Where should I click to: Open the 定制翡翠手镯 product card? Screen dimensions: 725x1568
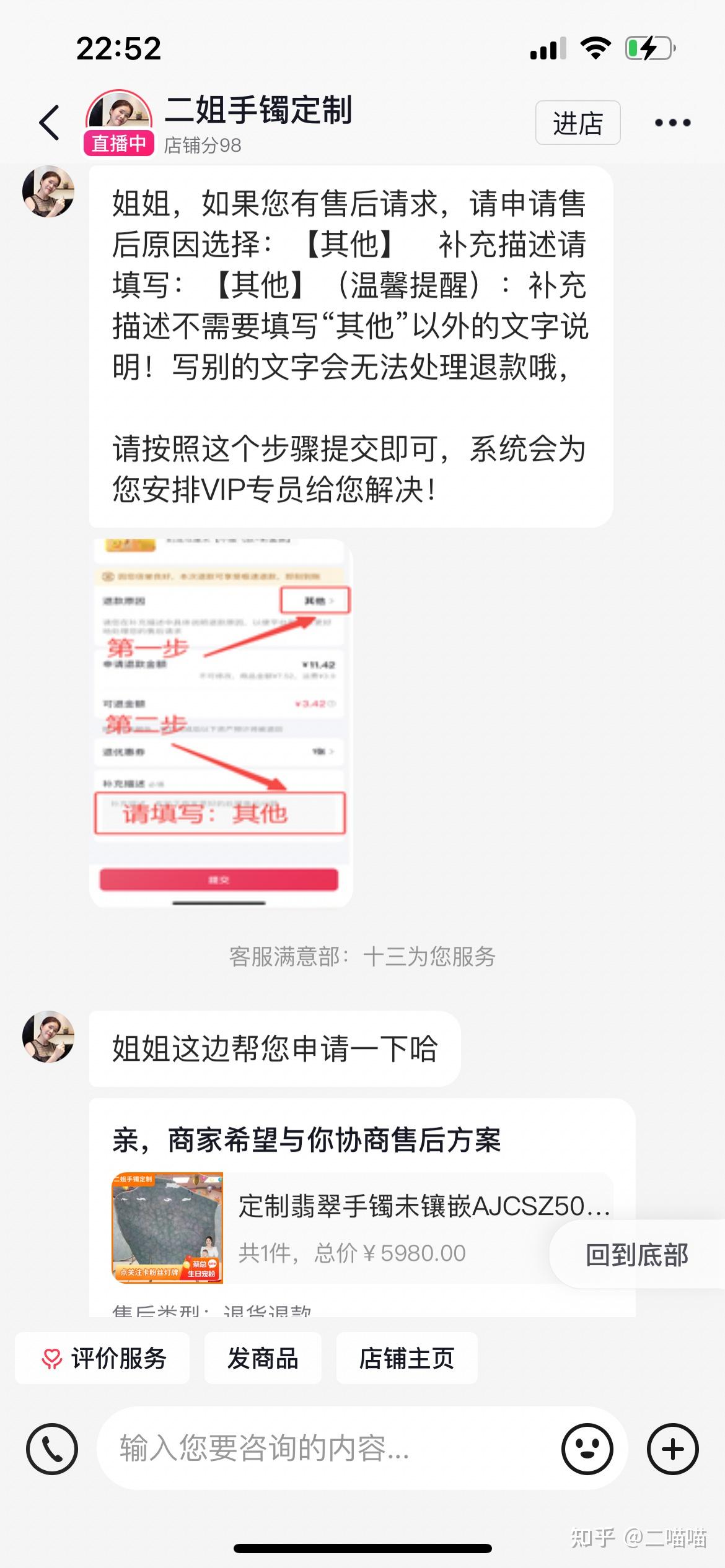[362, 1227]
